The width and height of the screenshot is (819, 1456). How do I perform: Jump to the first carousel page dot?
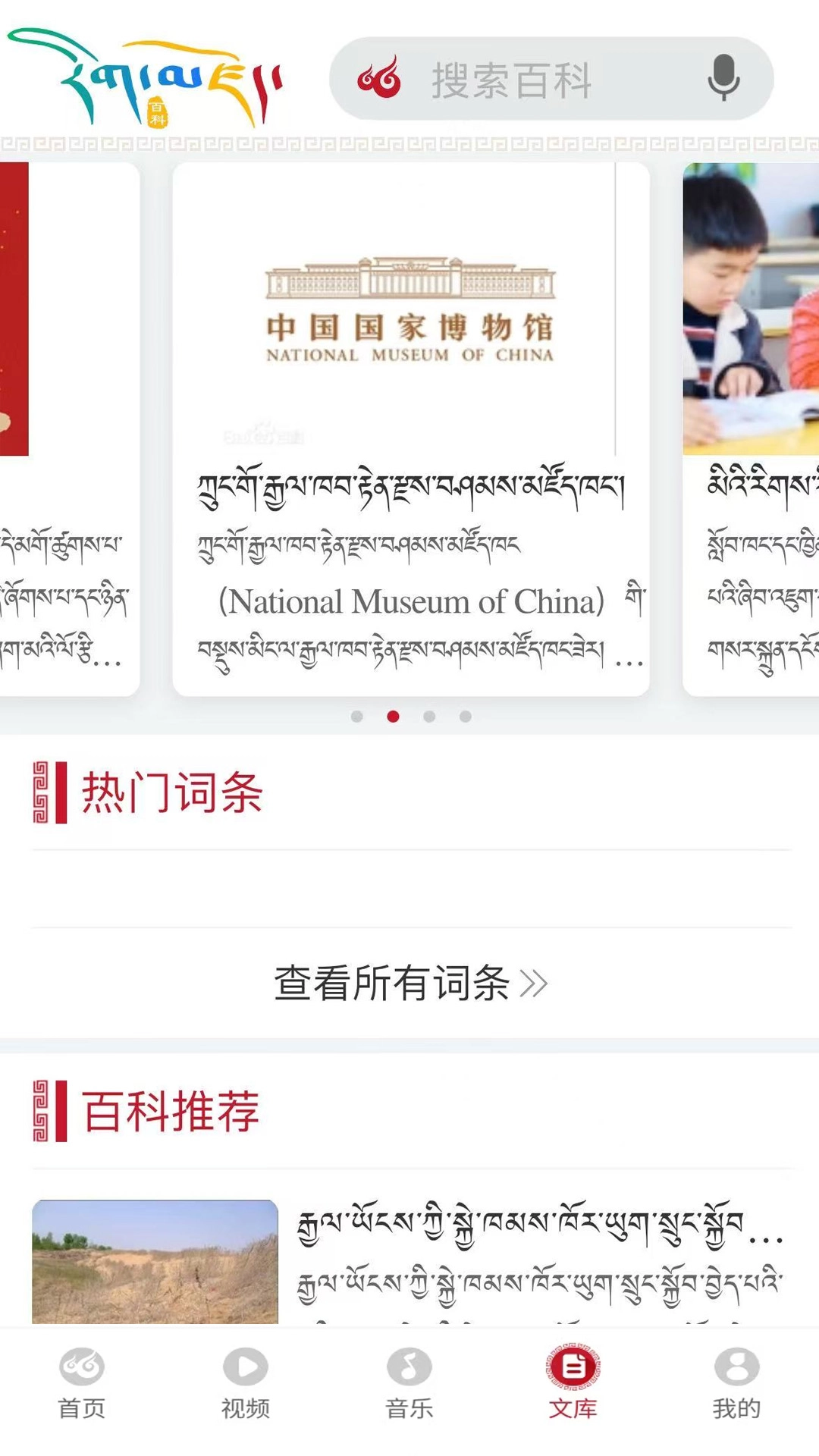(x=357, y=717)
